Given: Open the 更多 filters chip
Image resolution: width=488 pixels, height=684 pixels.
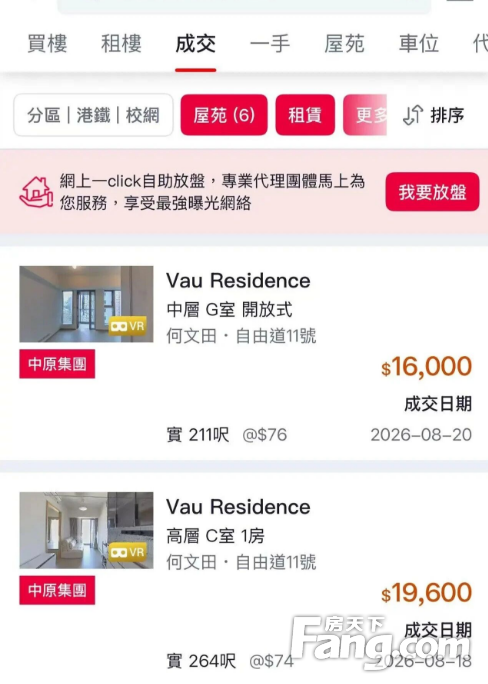Looking at the screenshot, I should 365,115.
